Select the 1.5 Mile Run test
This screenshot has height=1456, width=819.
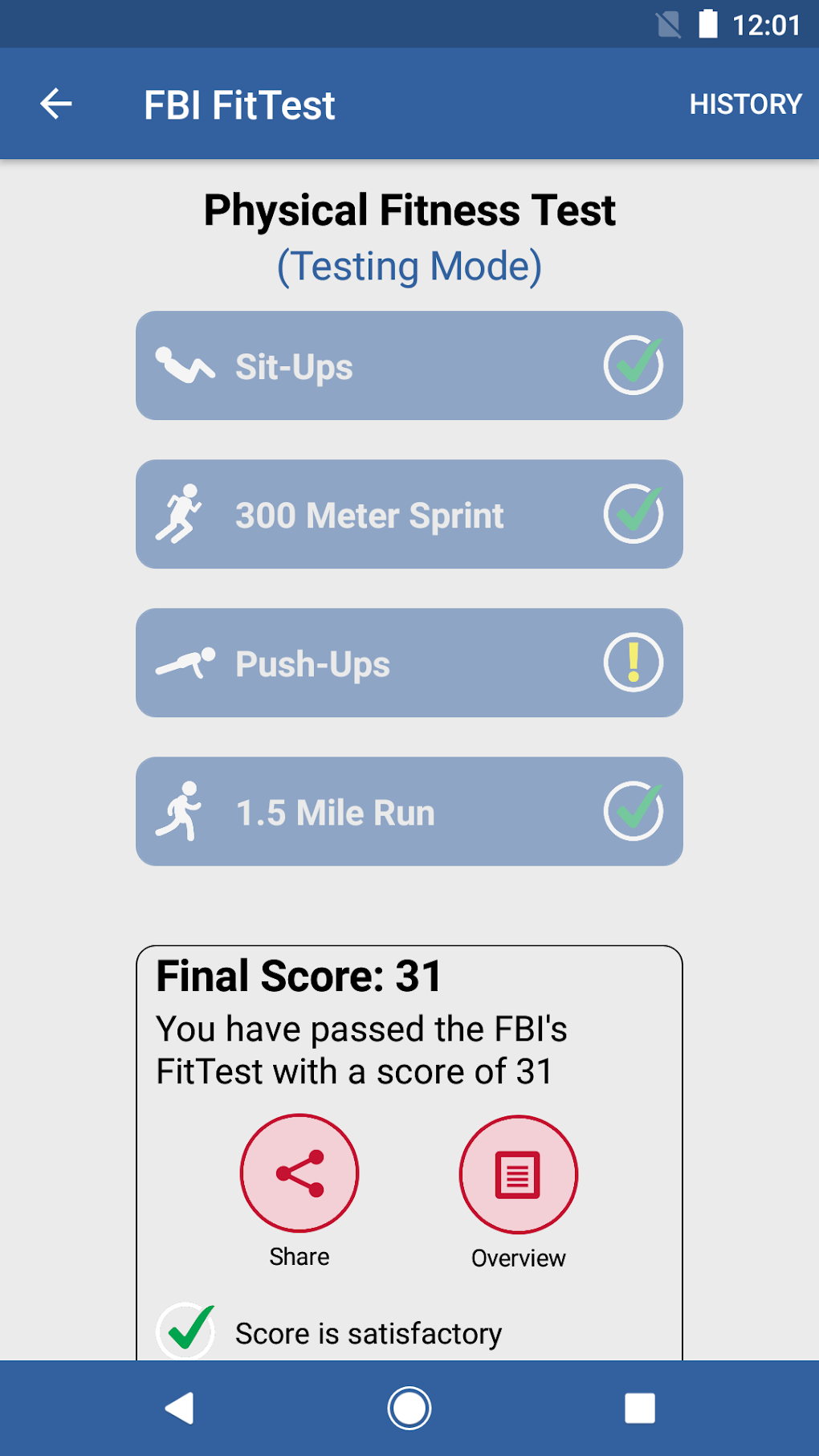[x=409, y=811]
